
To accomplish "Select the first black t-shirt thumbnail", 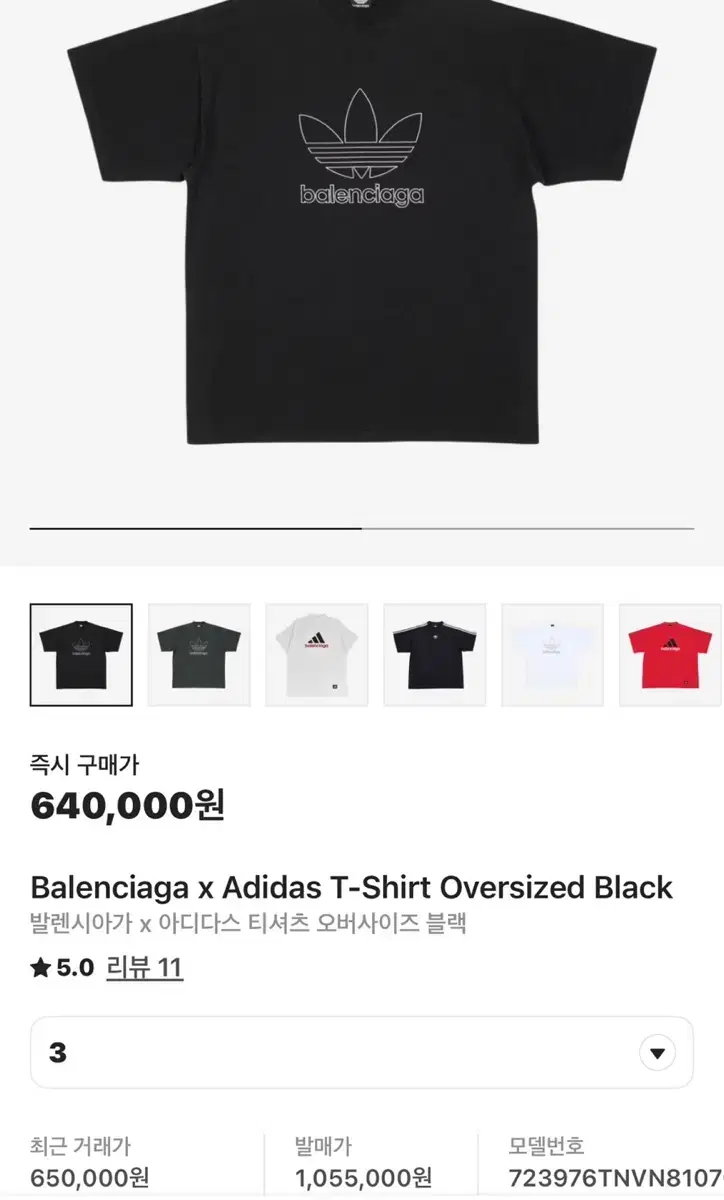I will pos(81,653).
